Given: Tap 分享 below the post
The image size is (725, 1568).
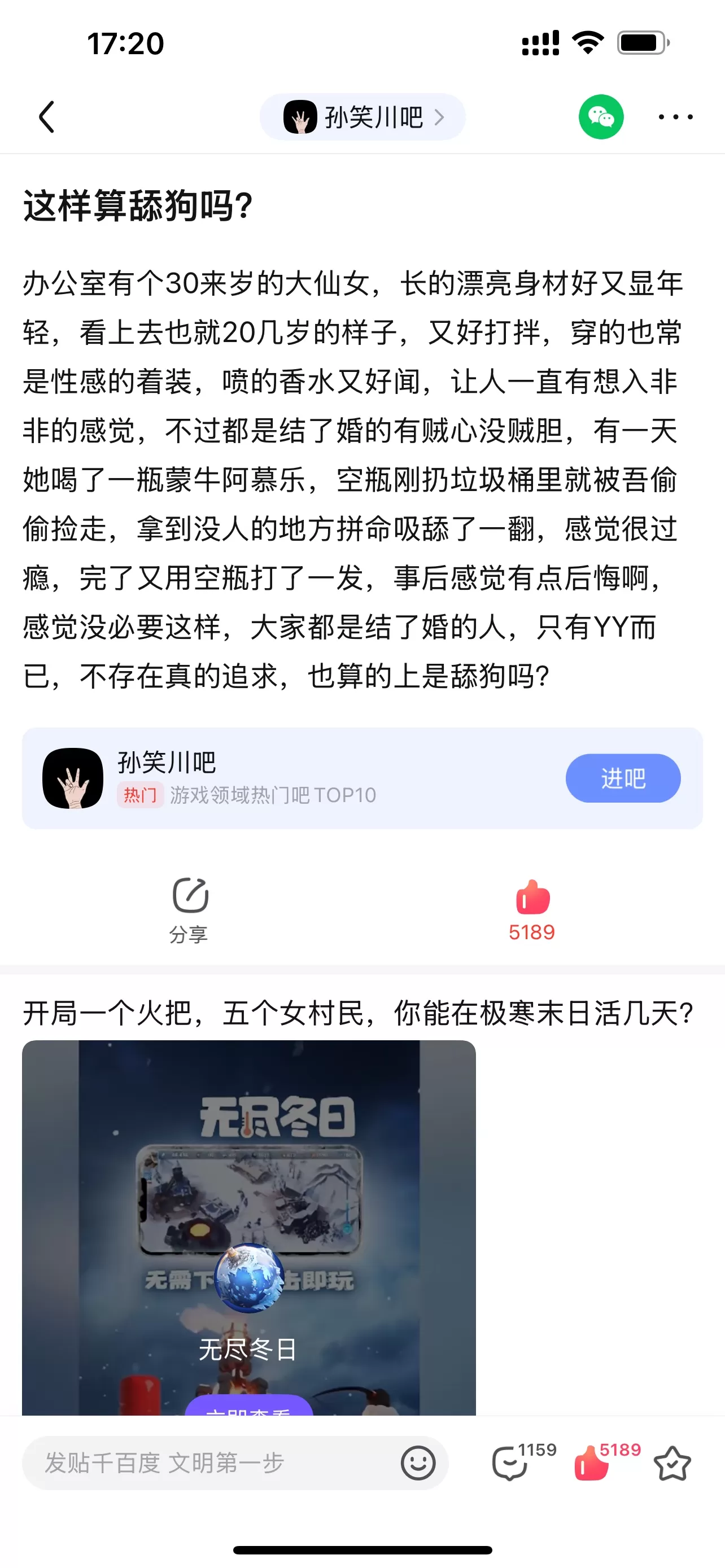Looking at the screenshot, I should (189, 910).
